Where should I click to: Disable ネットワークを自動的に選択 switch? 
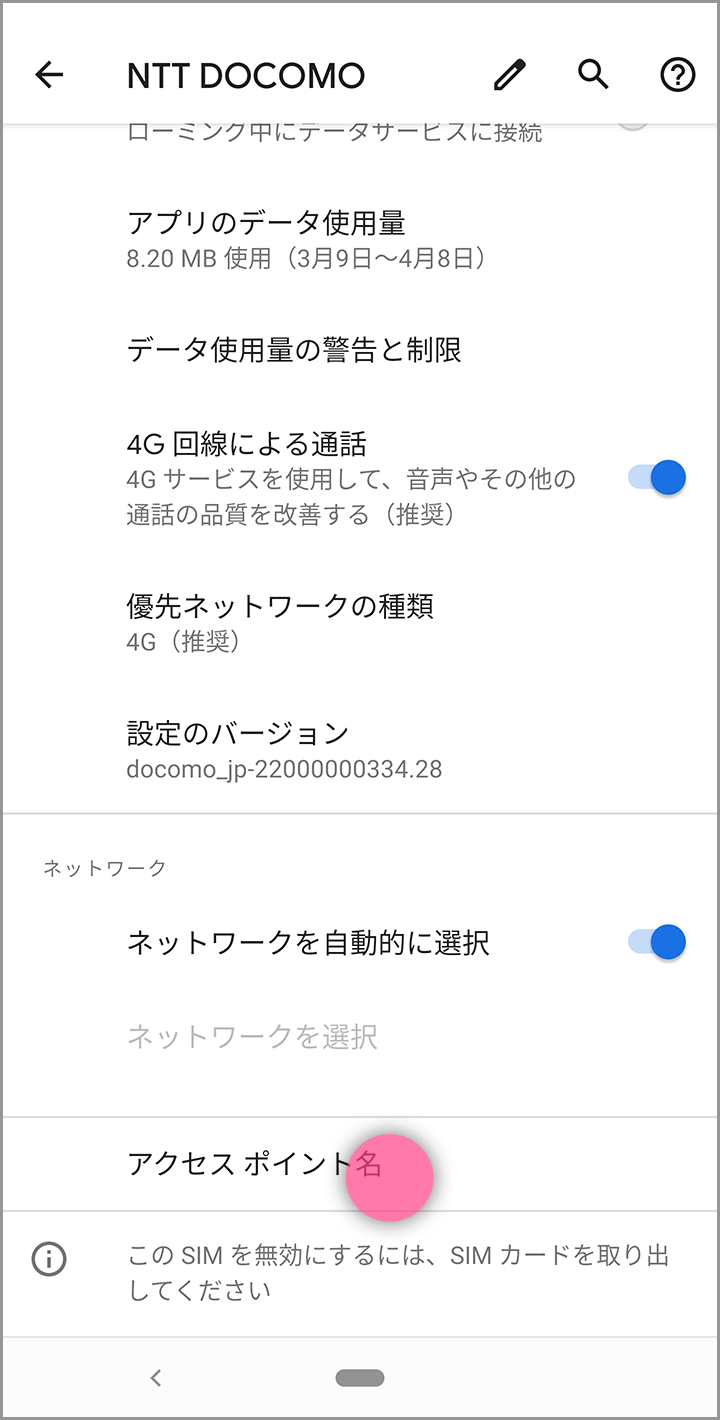tap(657, 942)
